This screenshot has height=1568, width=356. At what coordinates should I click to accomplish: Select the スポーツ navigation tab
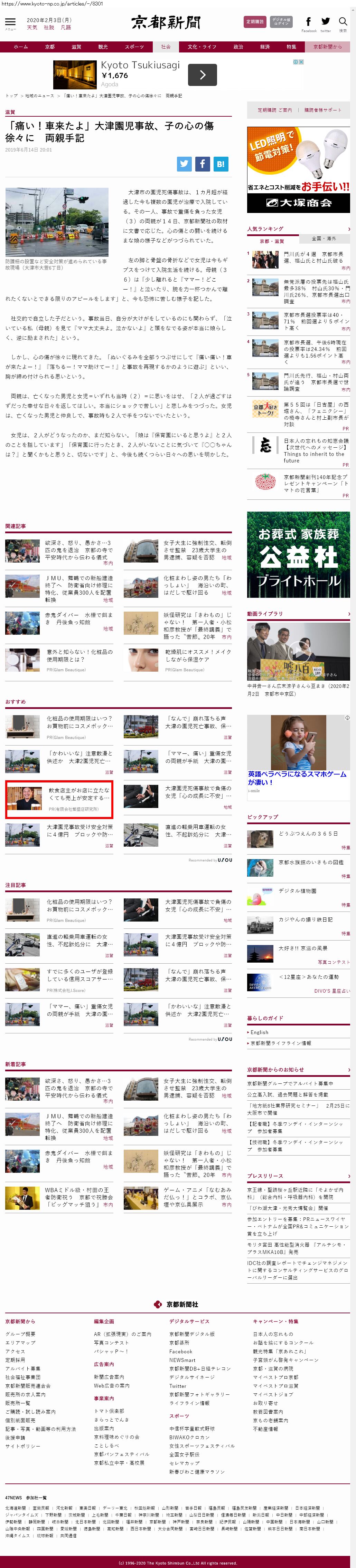tap(134, 47)
